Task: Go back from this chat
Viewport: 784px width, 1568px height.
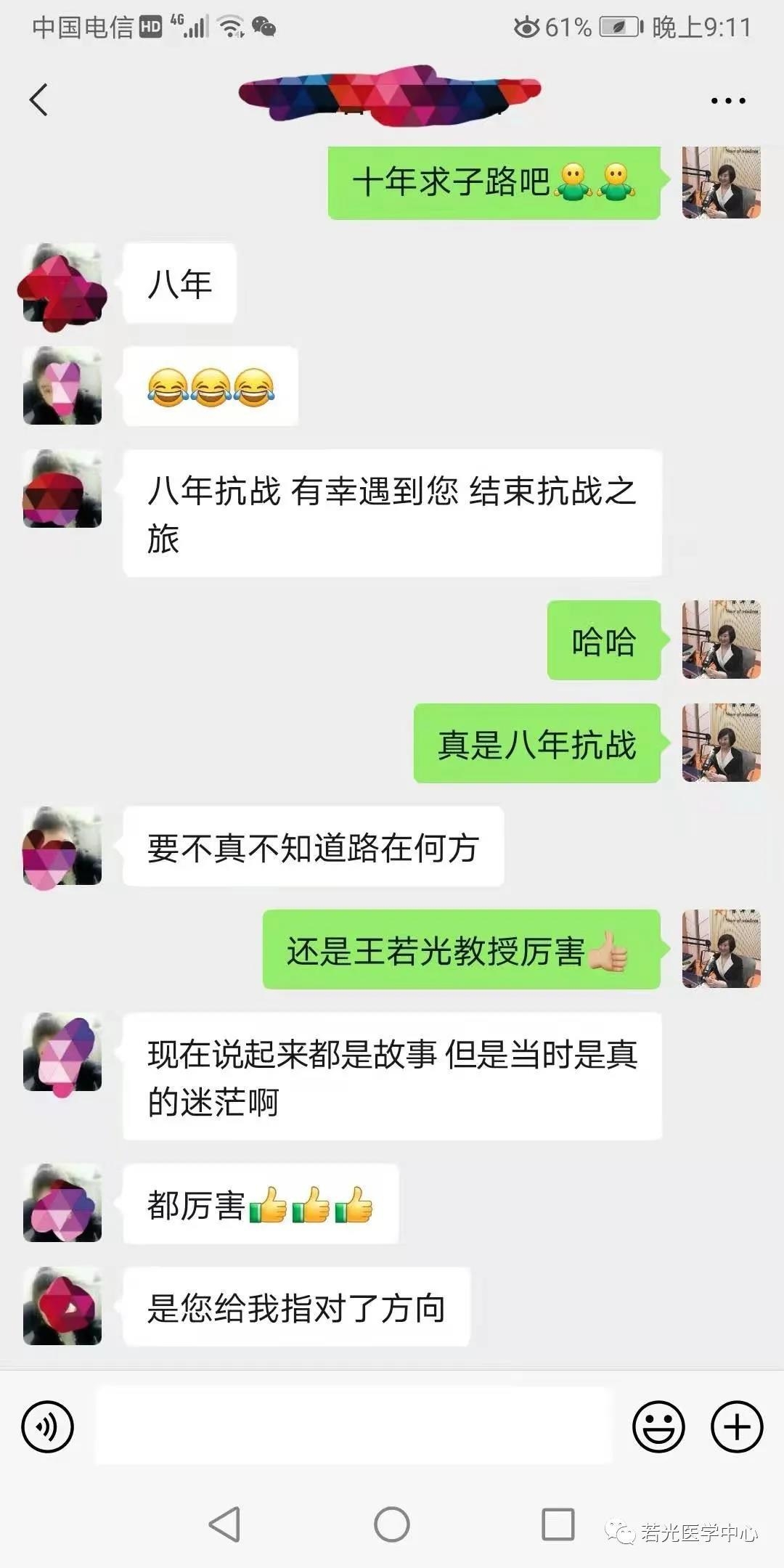Action: [39, 99]
